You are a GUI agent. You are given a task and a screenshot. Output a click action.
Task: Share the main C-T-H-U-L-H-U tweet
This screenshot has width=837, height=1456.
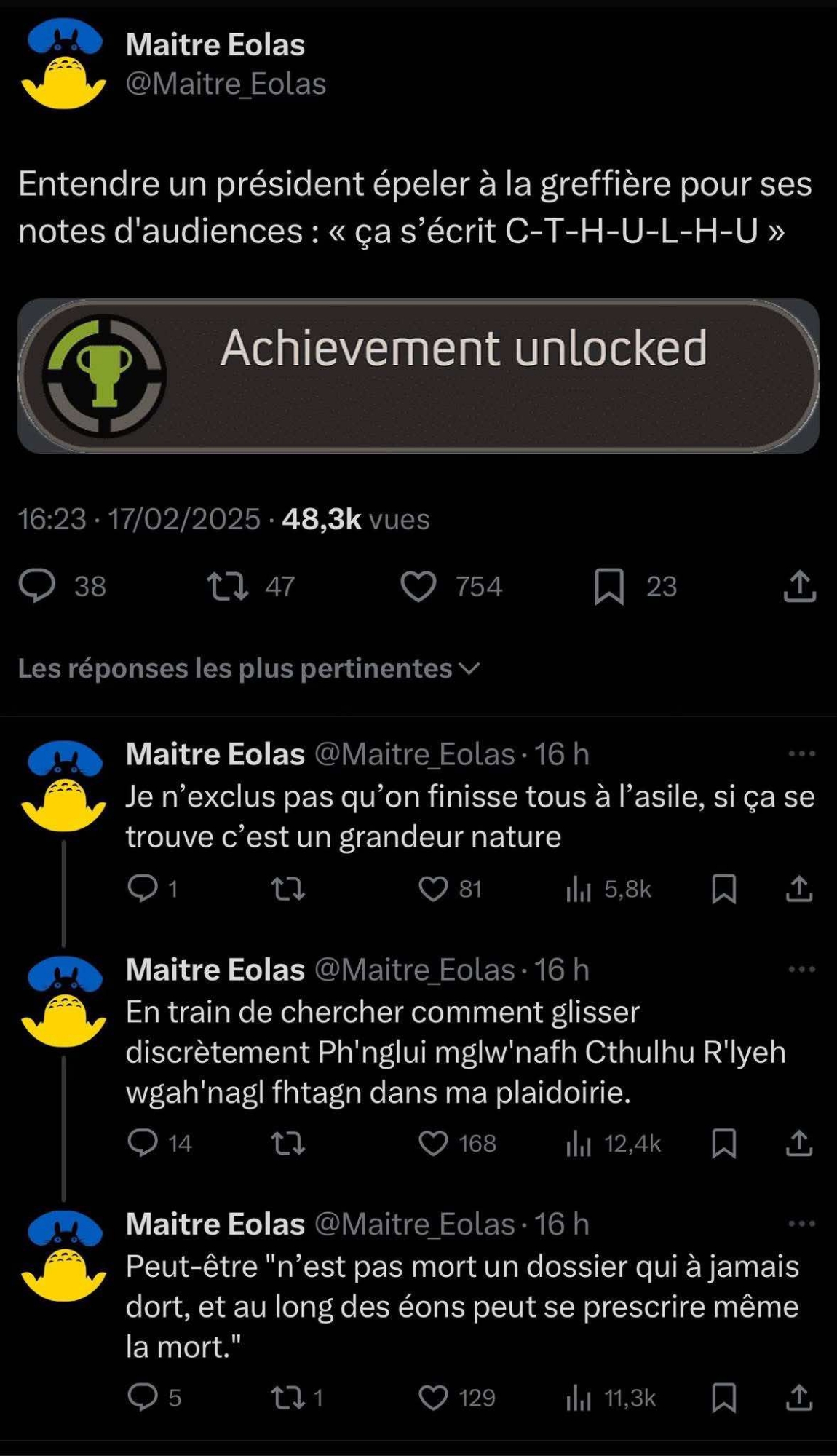799,586
